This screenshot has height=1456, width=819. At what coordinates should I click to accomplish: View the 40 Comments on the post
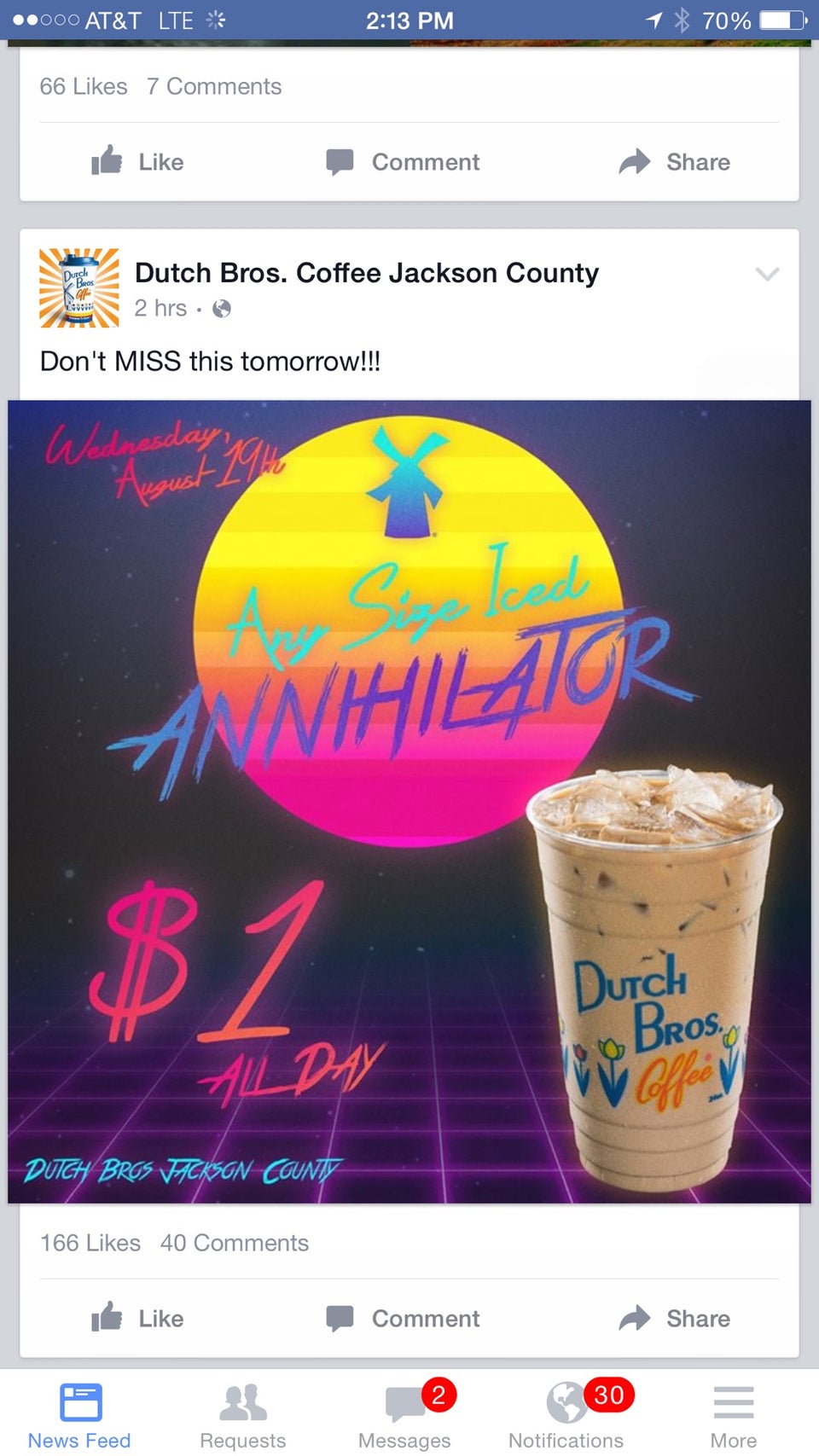(235, 1243)
